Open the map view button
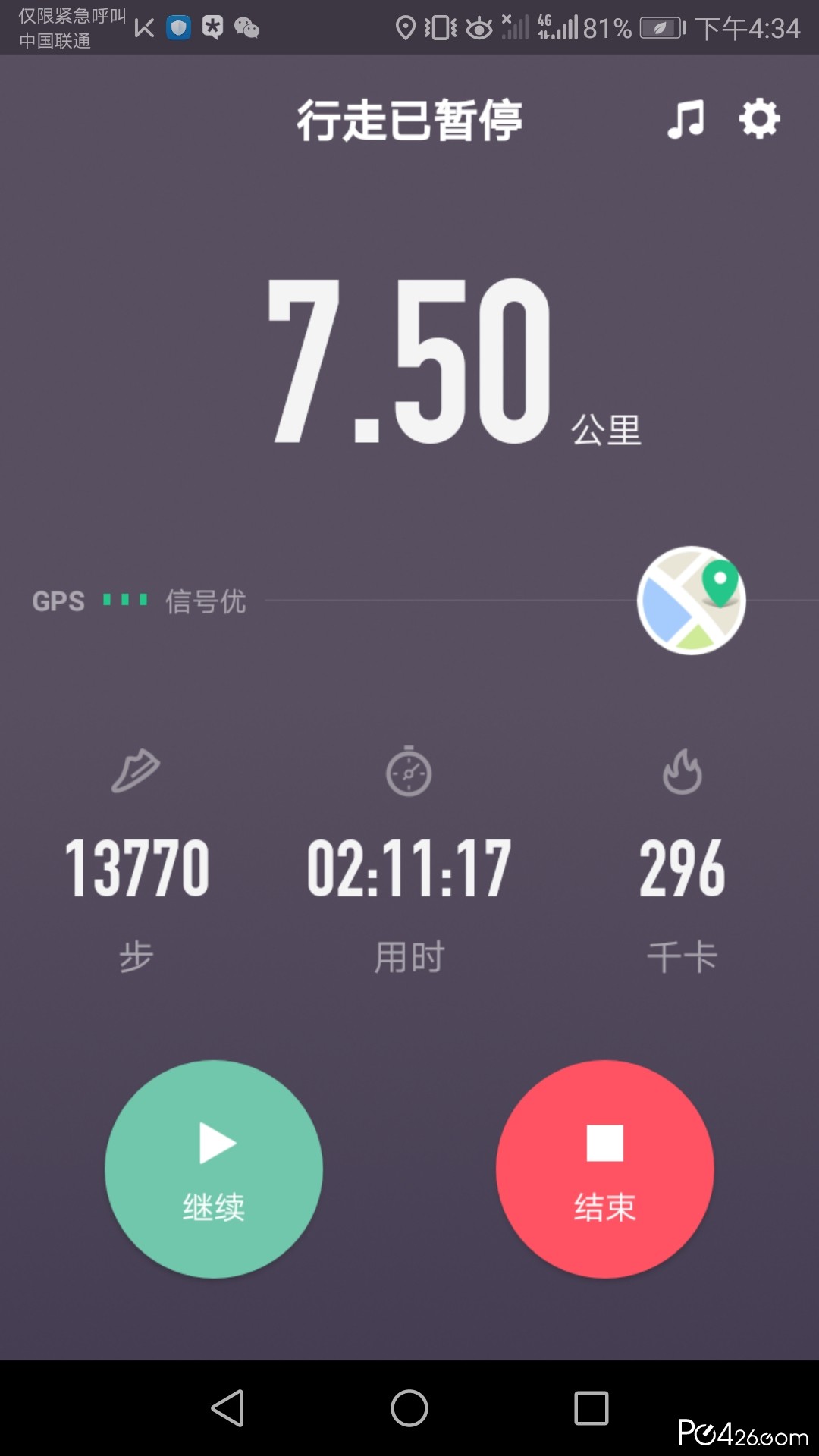The height and width of the screenshot is (1456, 819). (x=691, y=601)
